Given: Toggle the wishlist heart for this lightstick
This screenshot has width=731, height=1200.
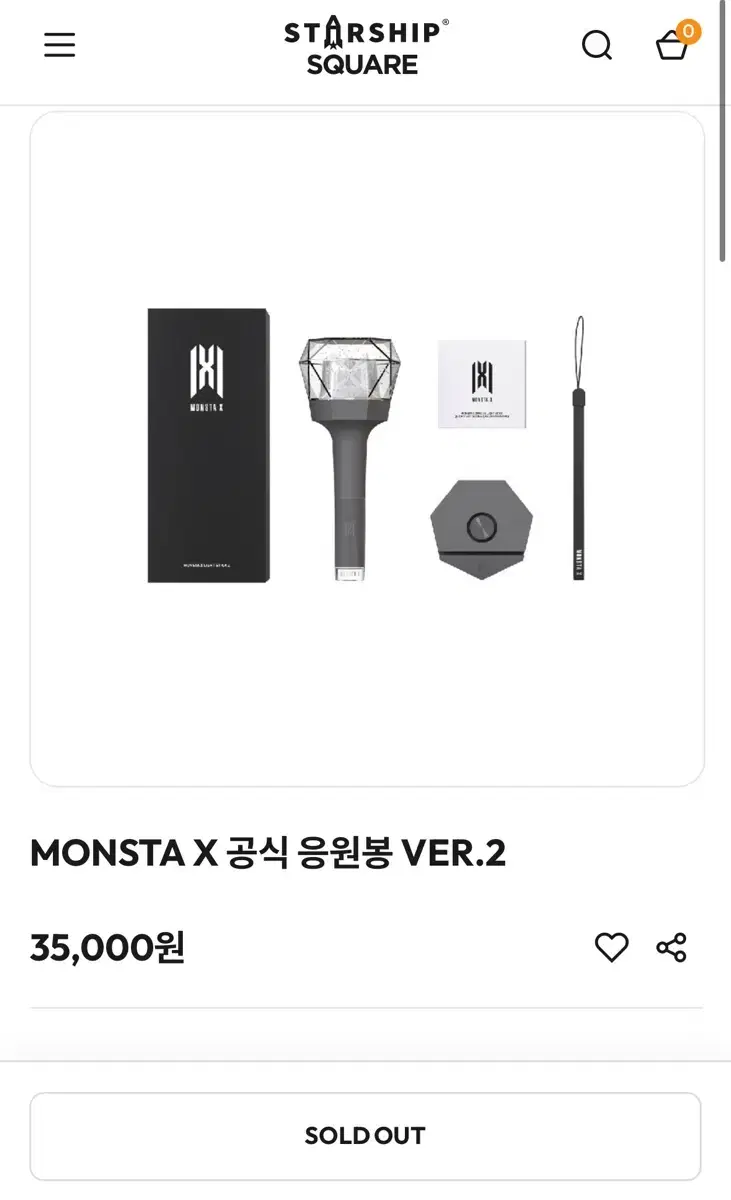Looking at the screenshot, I should coord(612,946).
